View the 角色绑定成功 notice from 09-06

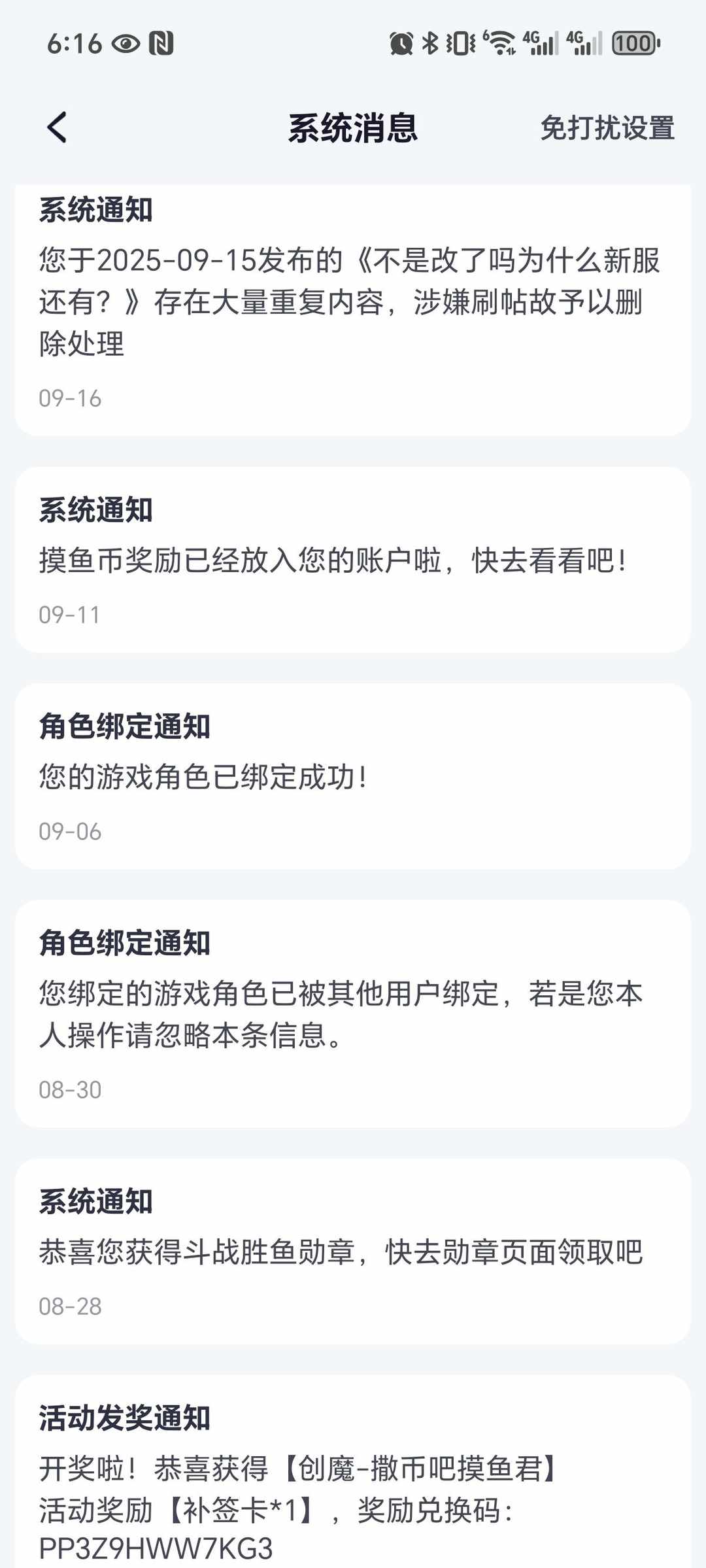(352, 776)
